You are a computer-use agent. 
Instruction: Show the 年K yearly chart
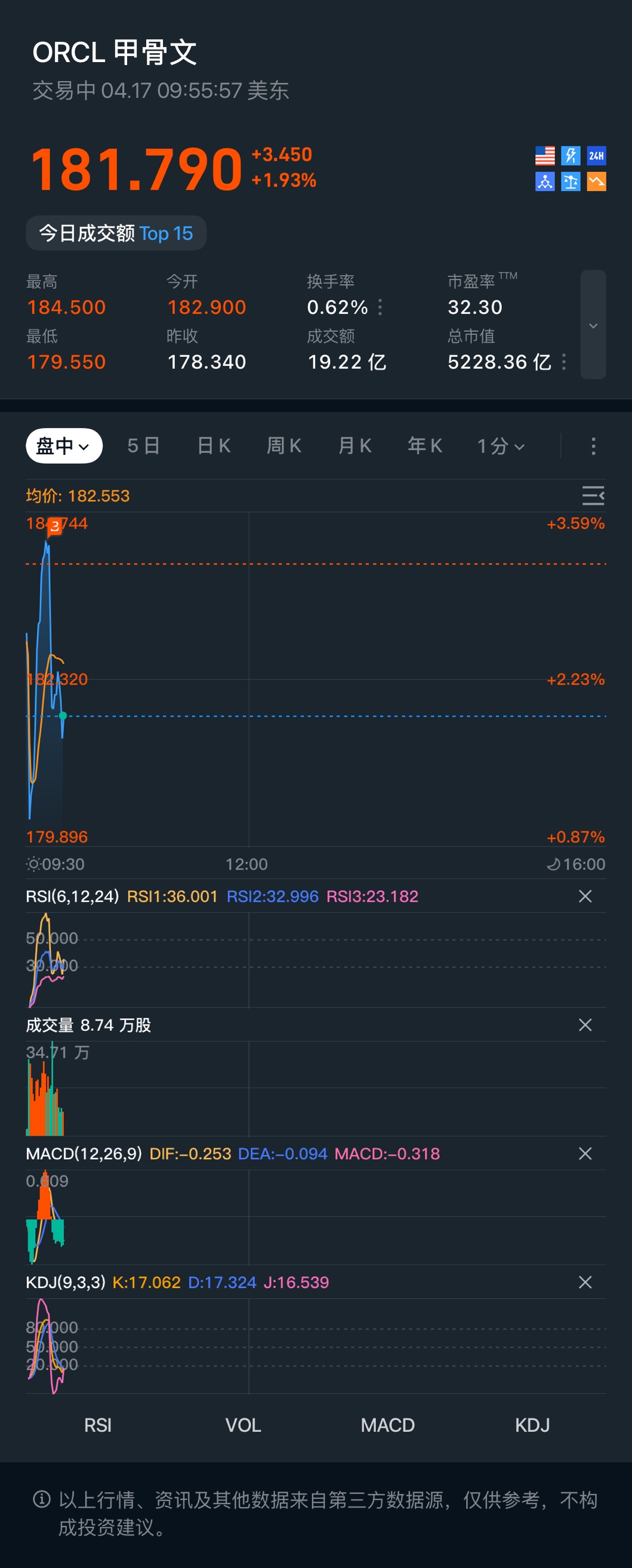(x=424, y=446)
